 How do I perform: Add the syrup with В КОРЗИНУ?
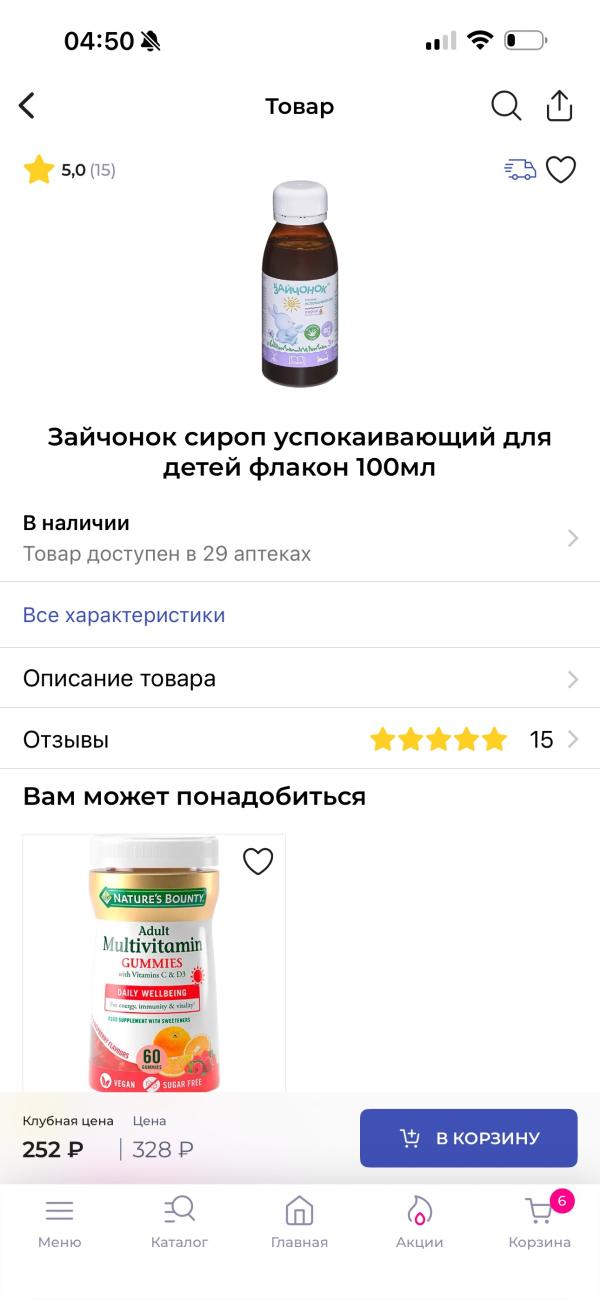(468, 1138)
